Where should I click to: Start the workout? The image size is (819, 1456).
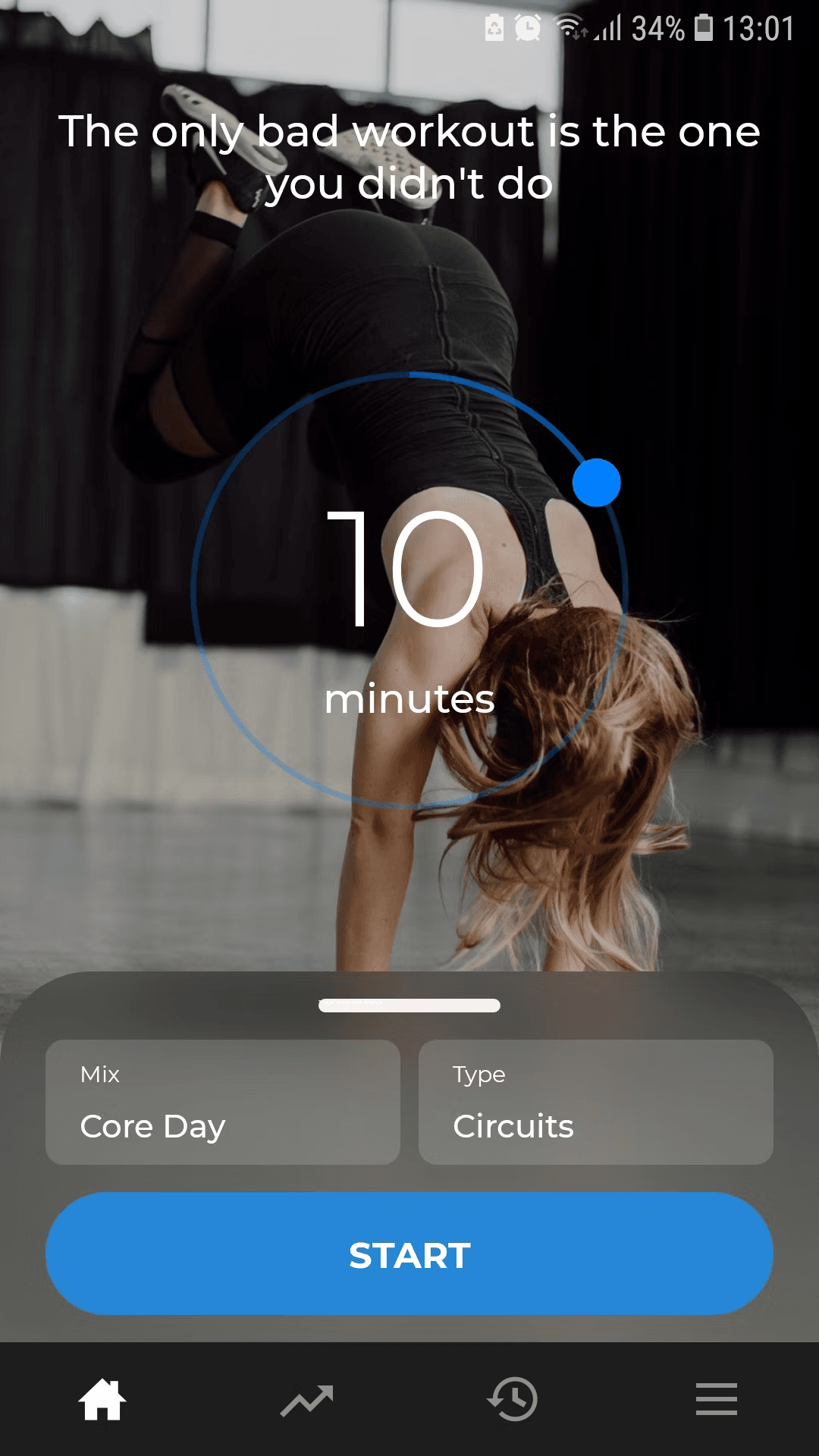click(x=409, y=1255)
